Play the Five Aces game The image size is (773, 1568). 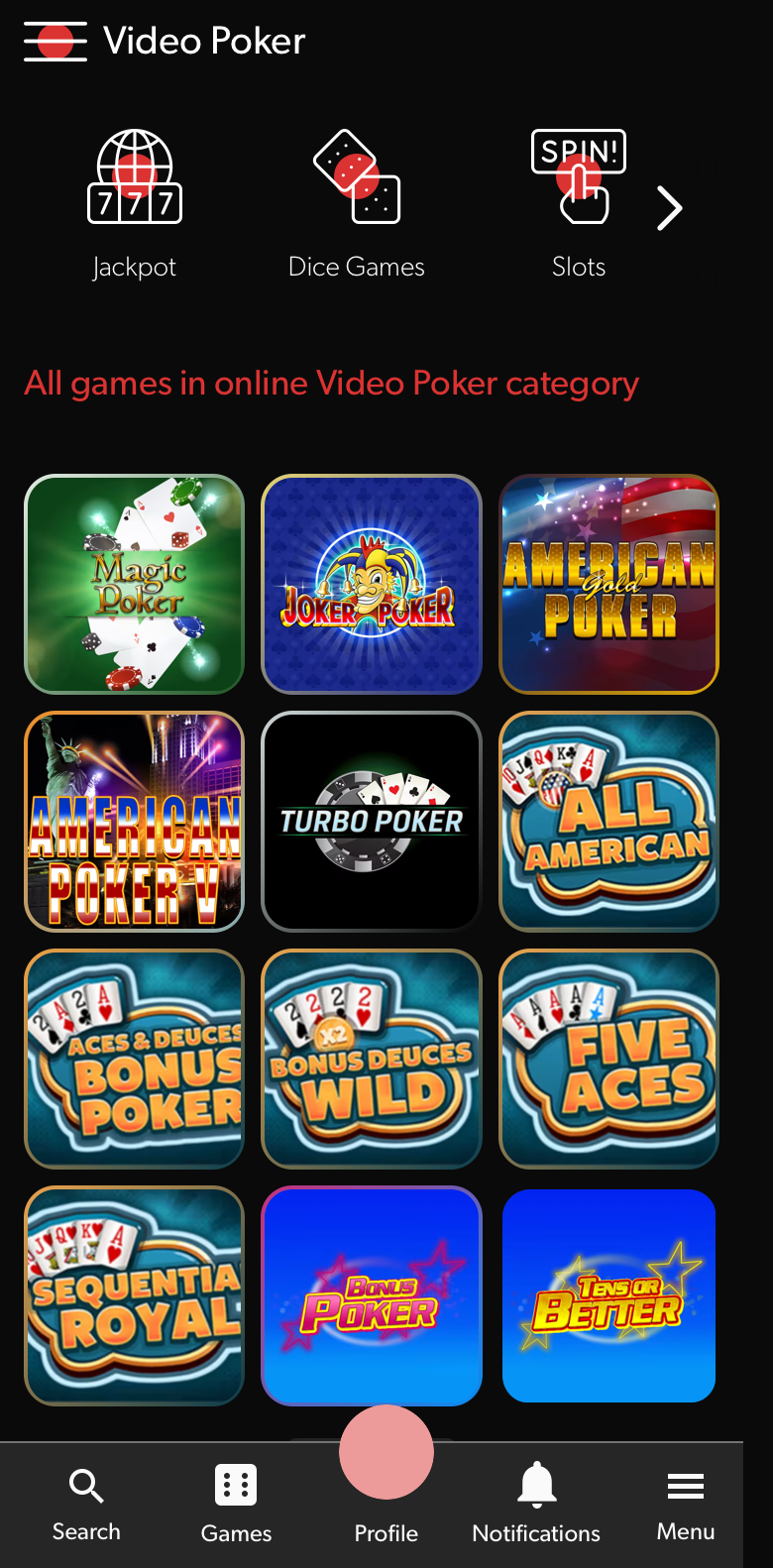pos(609,1059)
